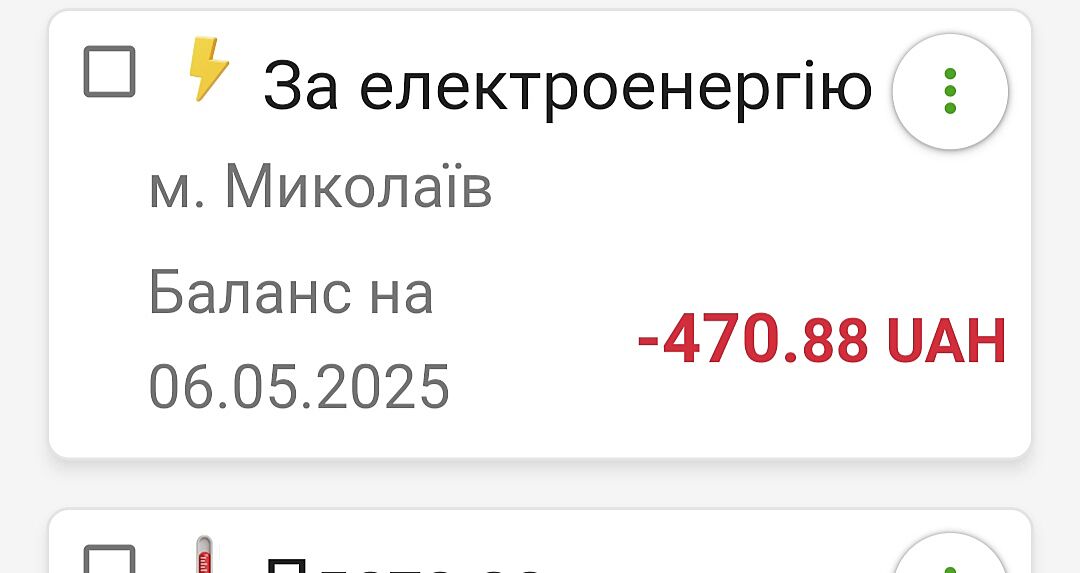The image size is (1080, 573).
Task: Open the three-dot menu for За електроенергію
Action: click(x=949, y=91)
